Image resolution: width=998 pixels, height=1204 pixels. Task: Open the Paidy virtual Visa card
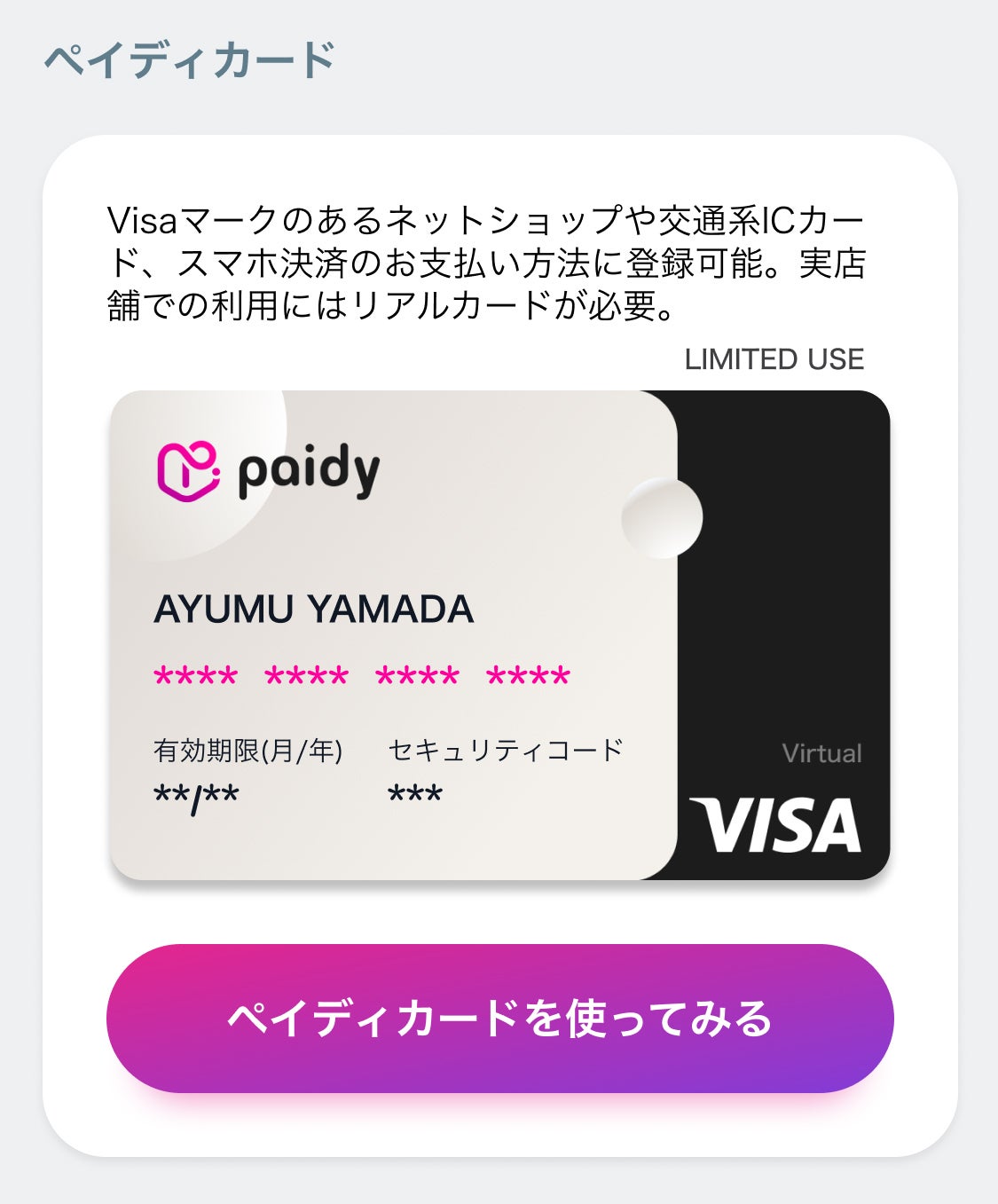[x=499, y=635]
